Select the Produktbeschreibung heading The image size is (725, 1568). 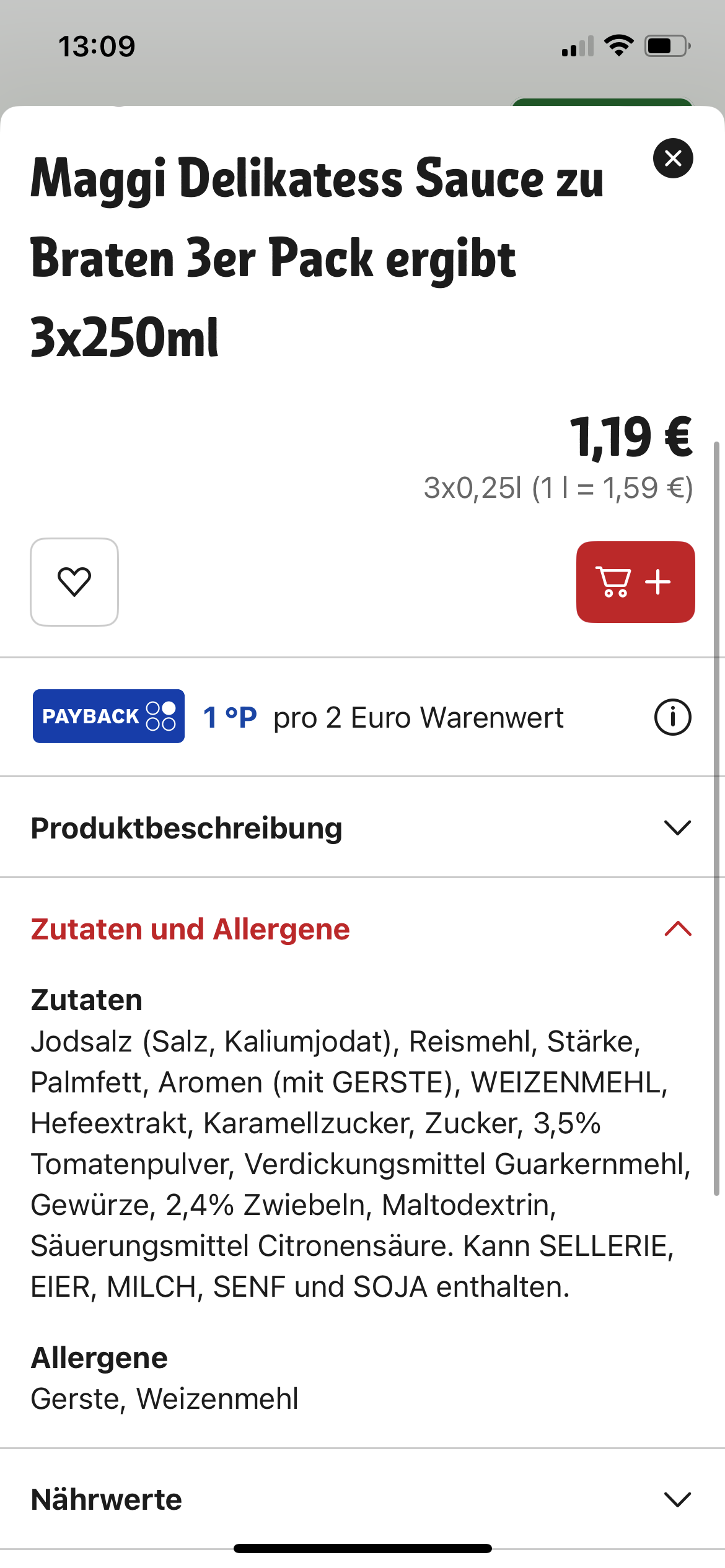point(187,827)
